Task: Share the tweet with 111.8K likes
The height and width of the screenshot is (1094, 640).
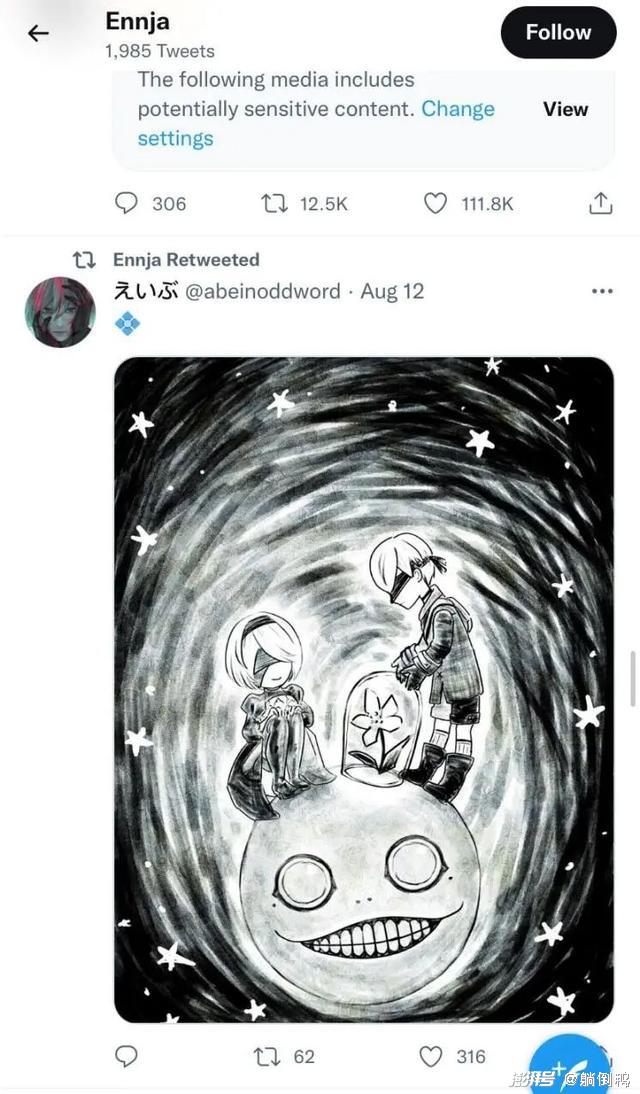Action: point(600,204)
